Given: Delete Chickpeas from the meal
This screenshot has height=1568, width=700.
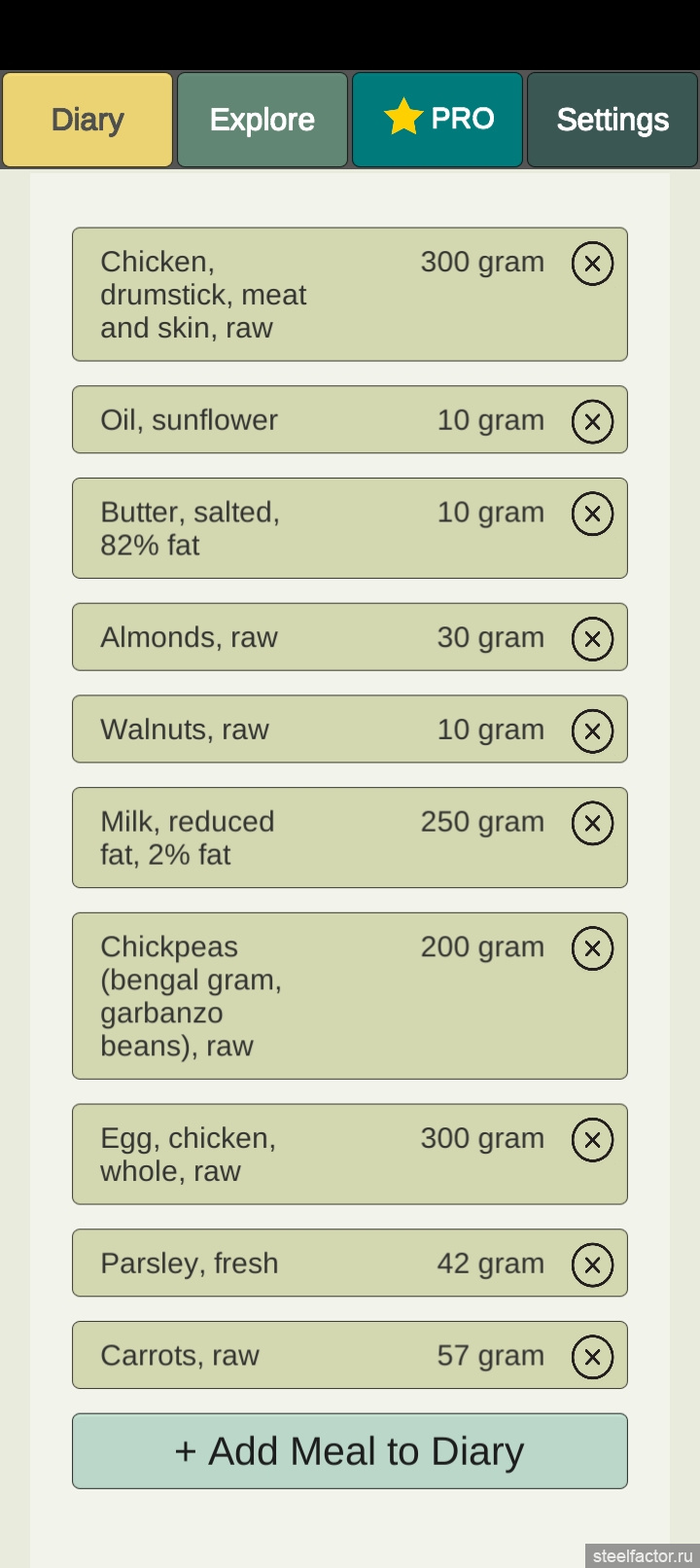Looking at the screenshot, I should point(592,948).
